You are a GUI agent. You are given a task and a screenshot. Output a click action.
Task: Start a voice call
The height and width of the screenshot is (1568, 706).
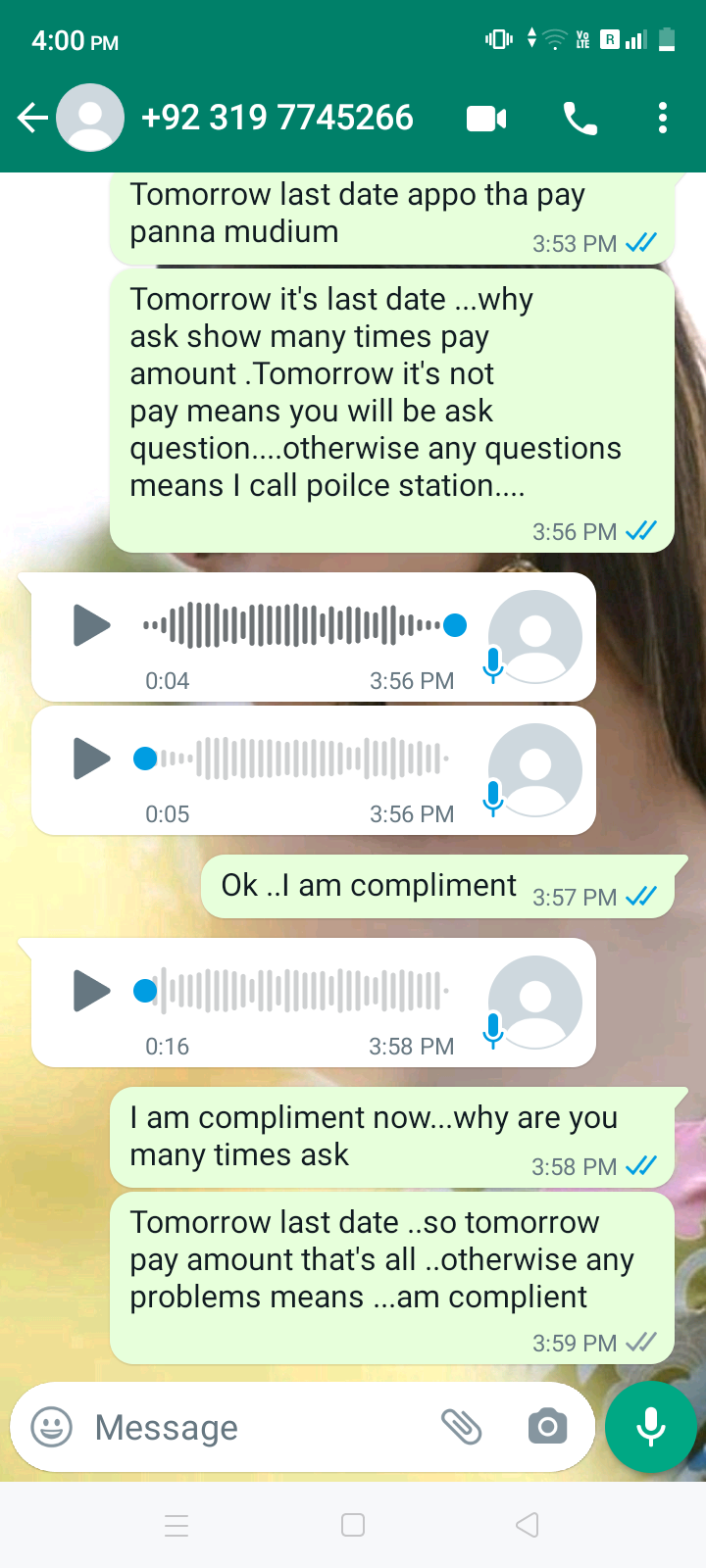580,119
